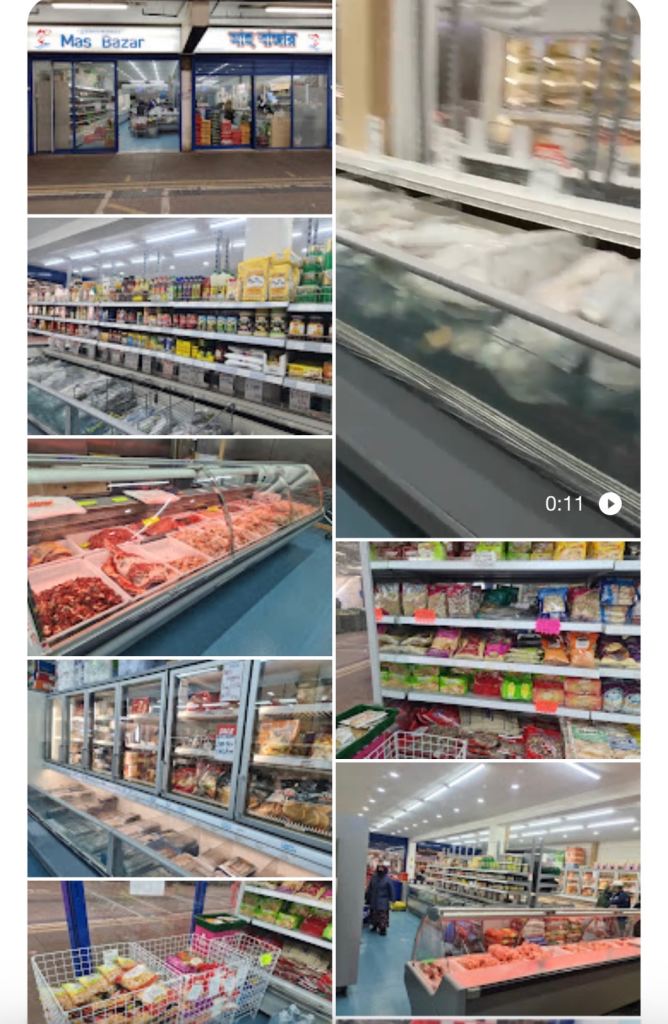View the store interior photo with shopper
Screen dimensions: 668x1024
point(488,888)
